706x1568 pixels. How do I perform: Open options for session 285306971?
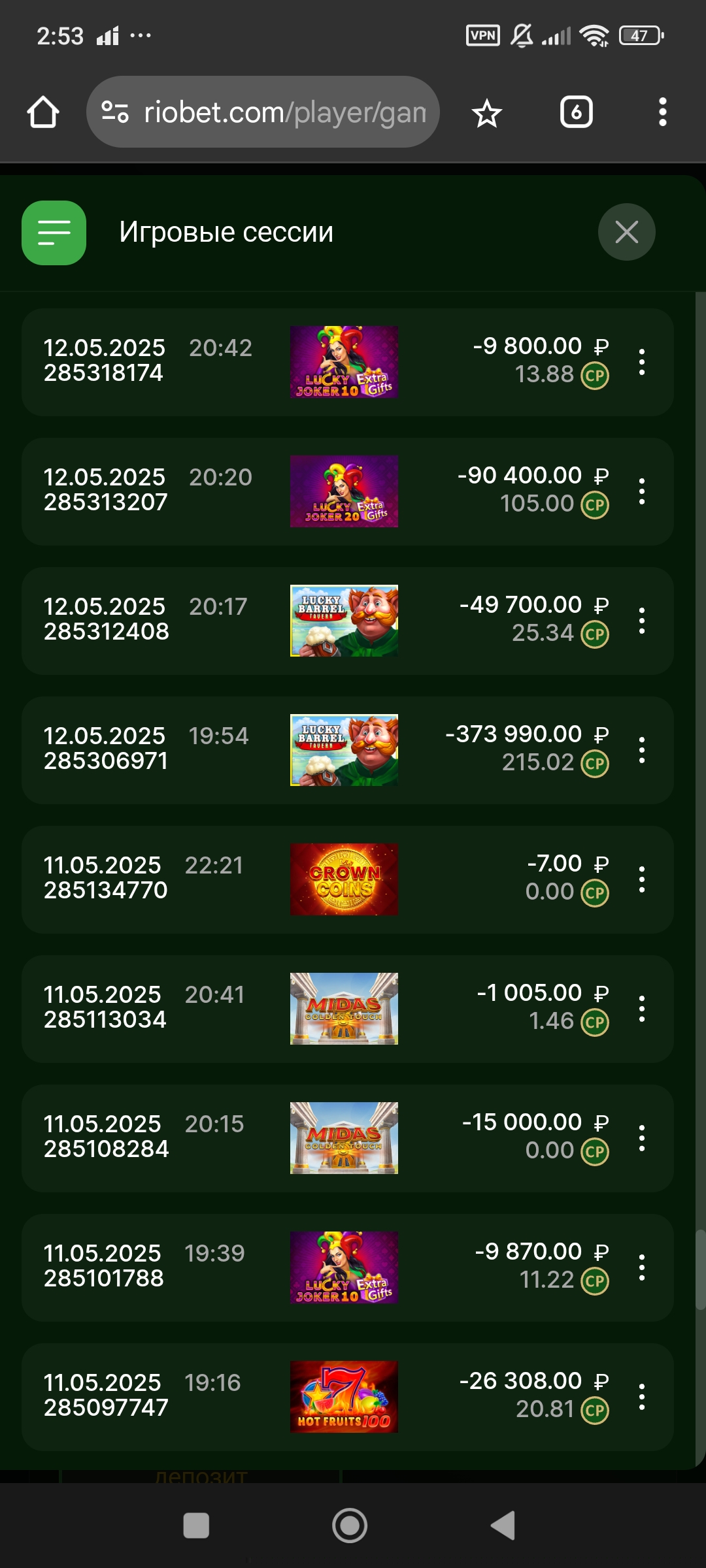642,750
